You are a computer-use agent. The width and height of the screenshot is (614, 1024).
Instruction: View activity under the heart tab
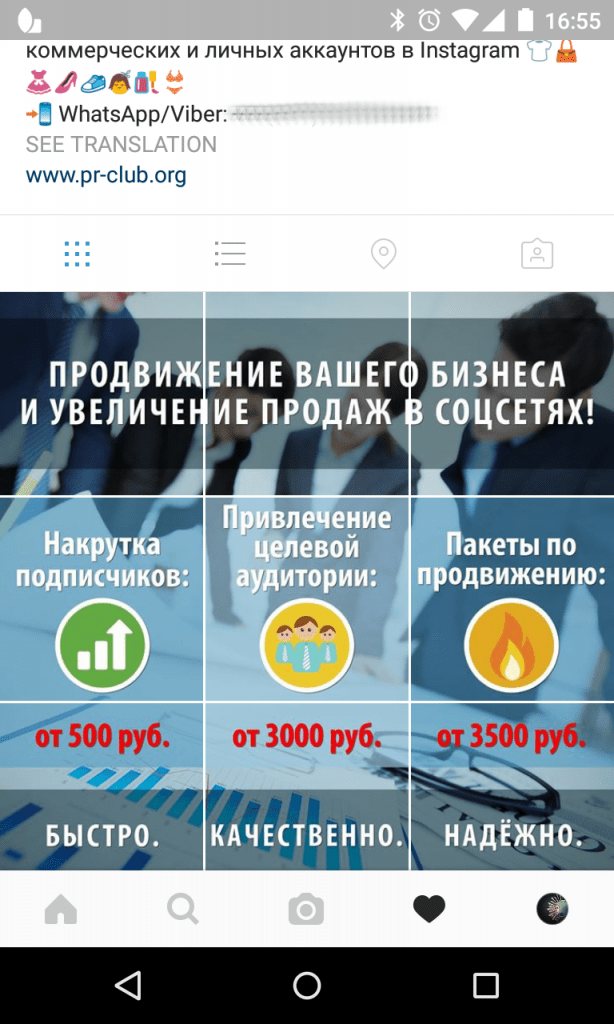click(x=429, y=909)
